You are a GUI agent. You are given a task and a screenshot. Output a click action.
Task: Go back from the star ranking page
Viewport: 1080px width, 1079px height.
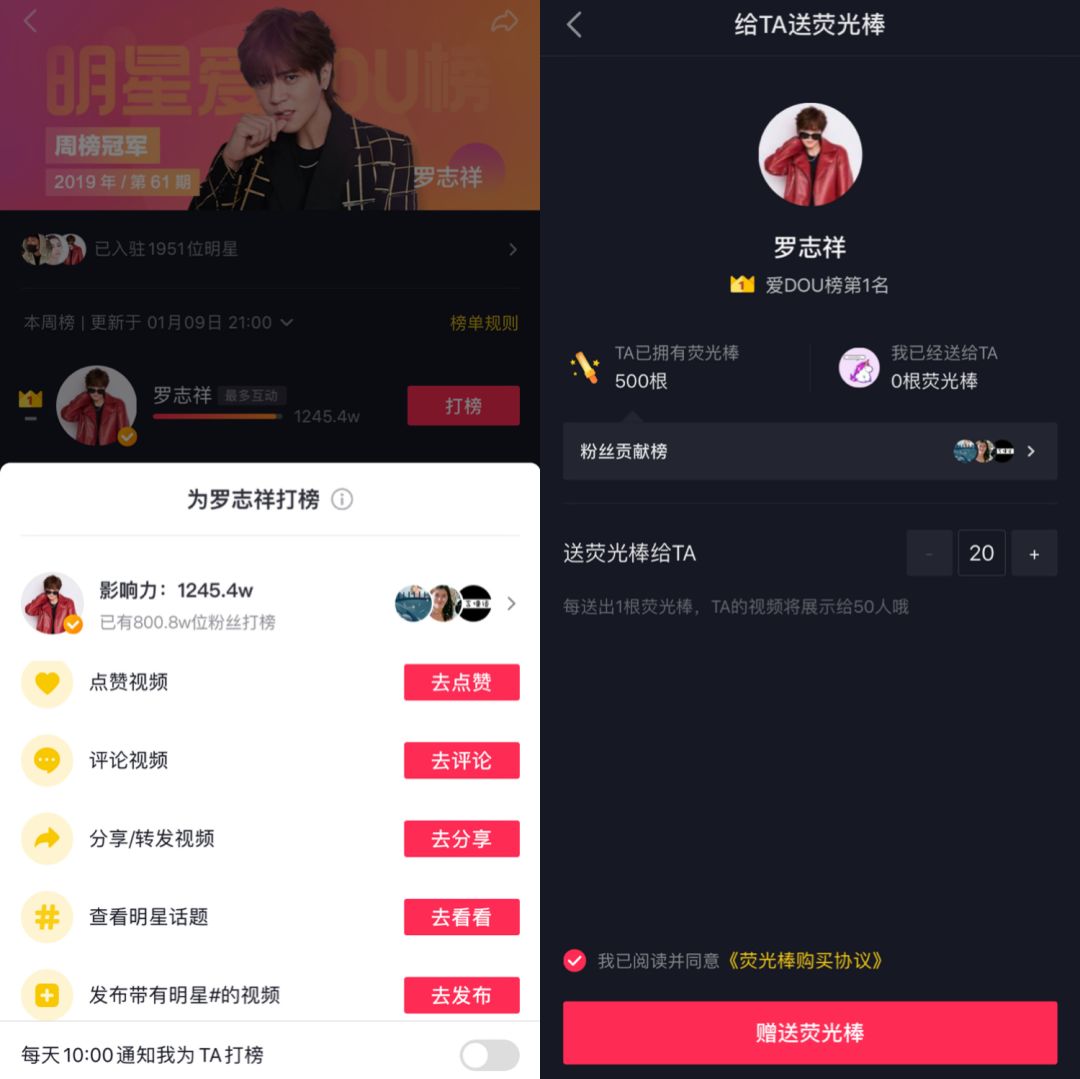tap(30, 21)
